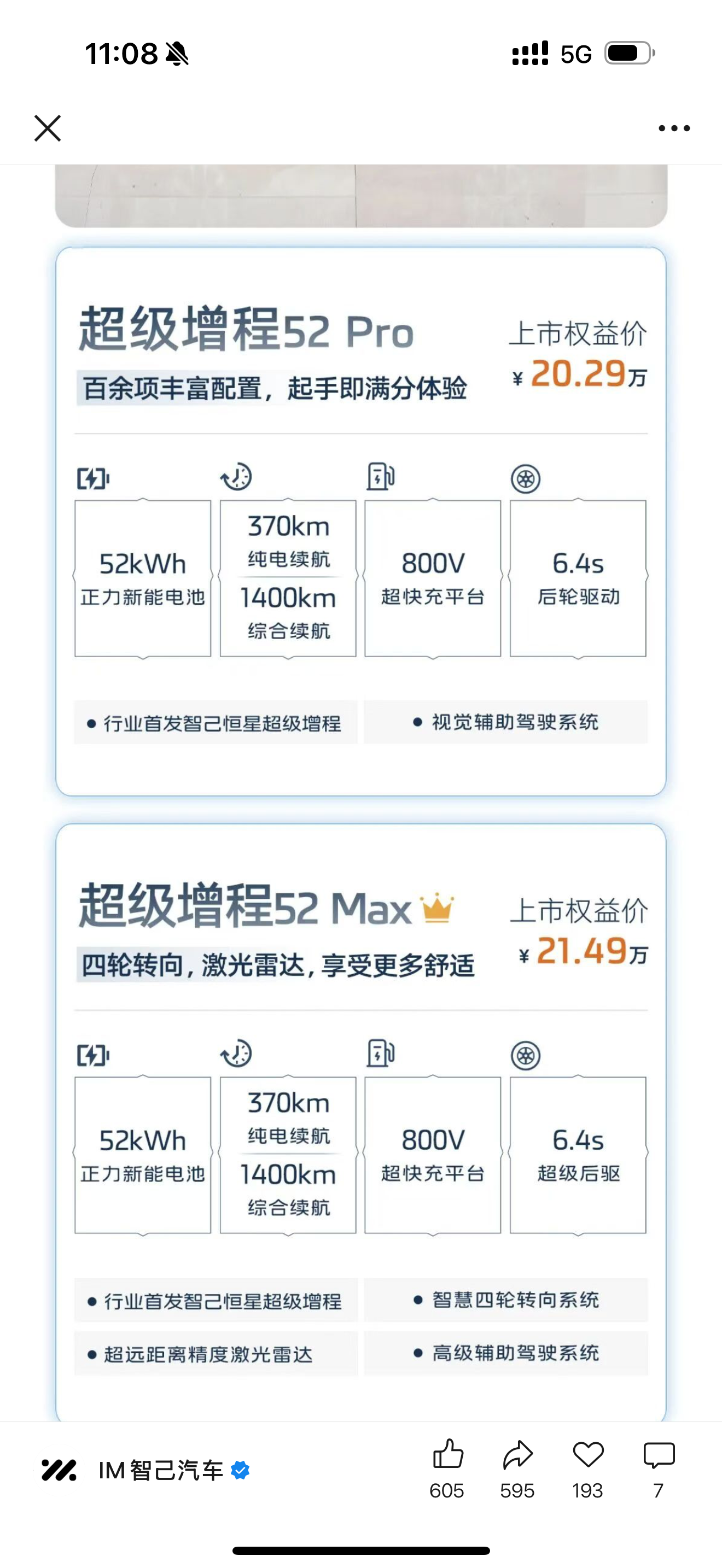Toggle the notification mute bell in status bar
722x1568 pixels.
pyautogui.click(x=177, y=54)
